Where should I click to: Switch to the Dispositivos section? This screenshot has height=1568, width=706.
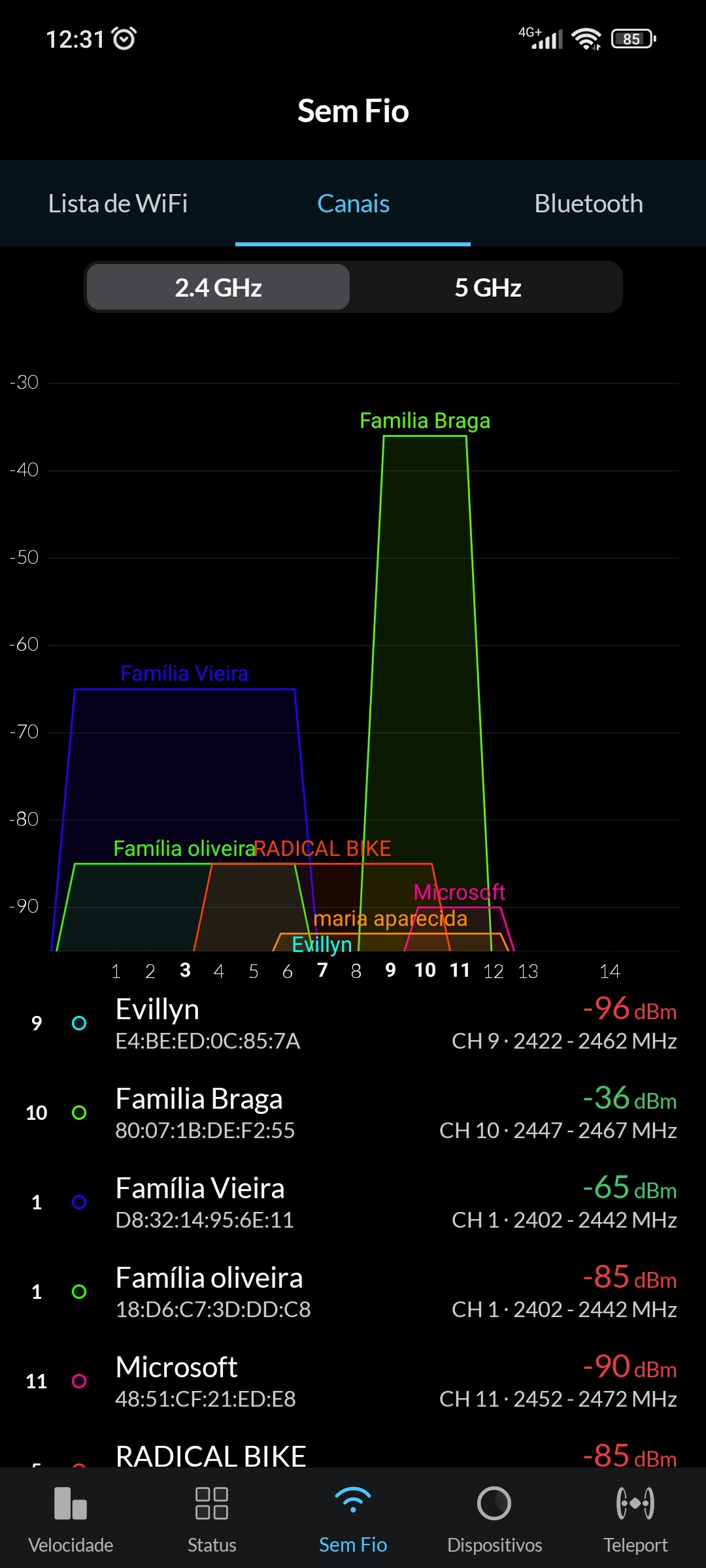(x=494, y=1518)
